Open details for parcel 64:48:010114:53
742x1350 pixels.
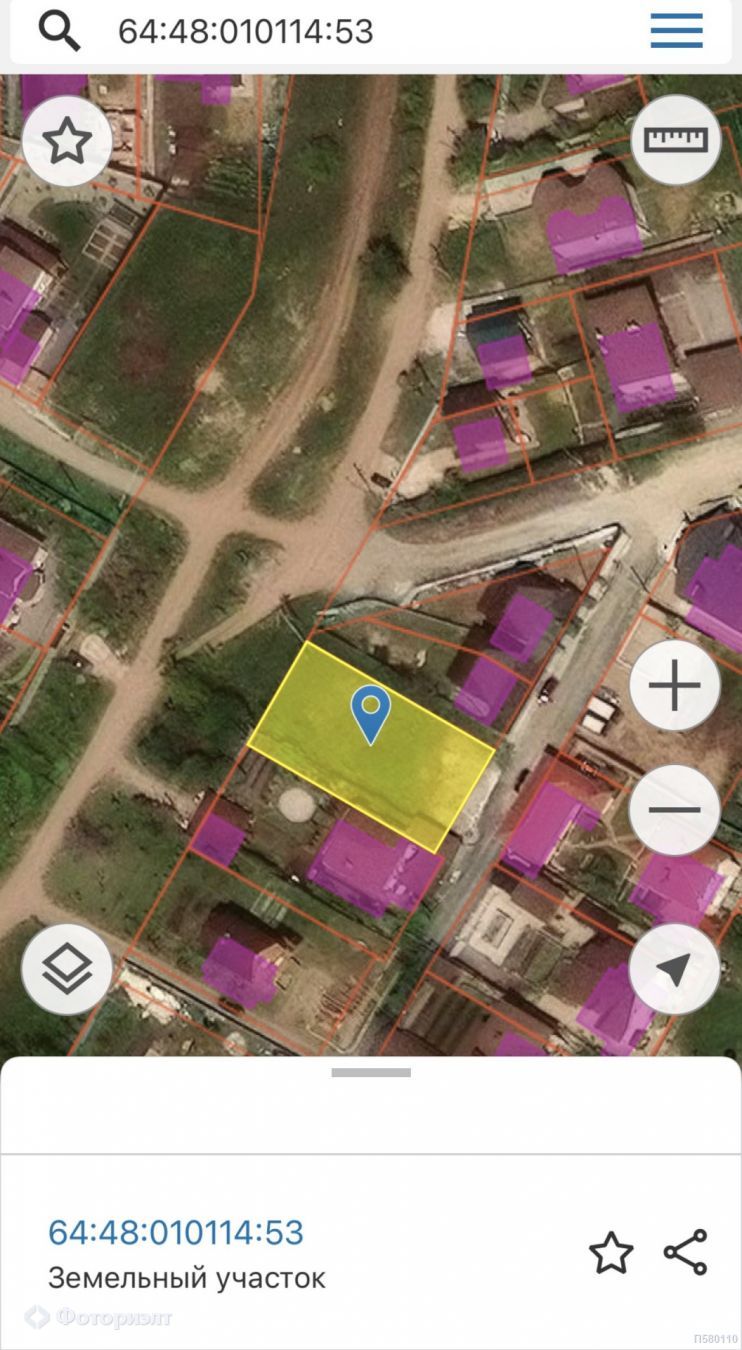[x=176, y=1232]
